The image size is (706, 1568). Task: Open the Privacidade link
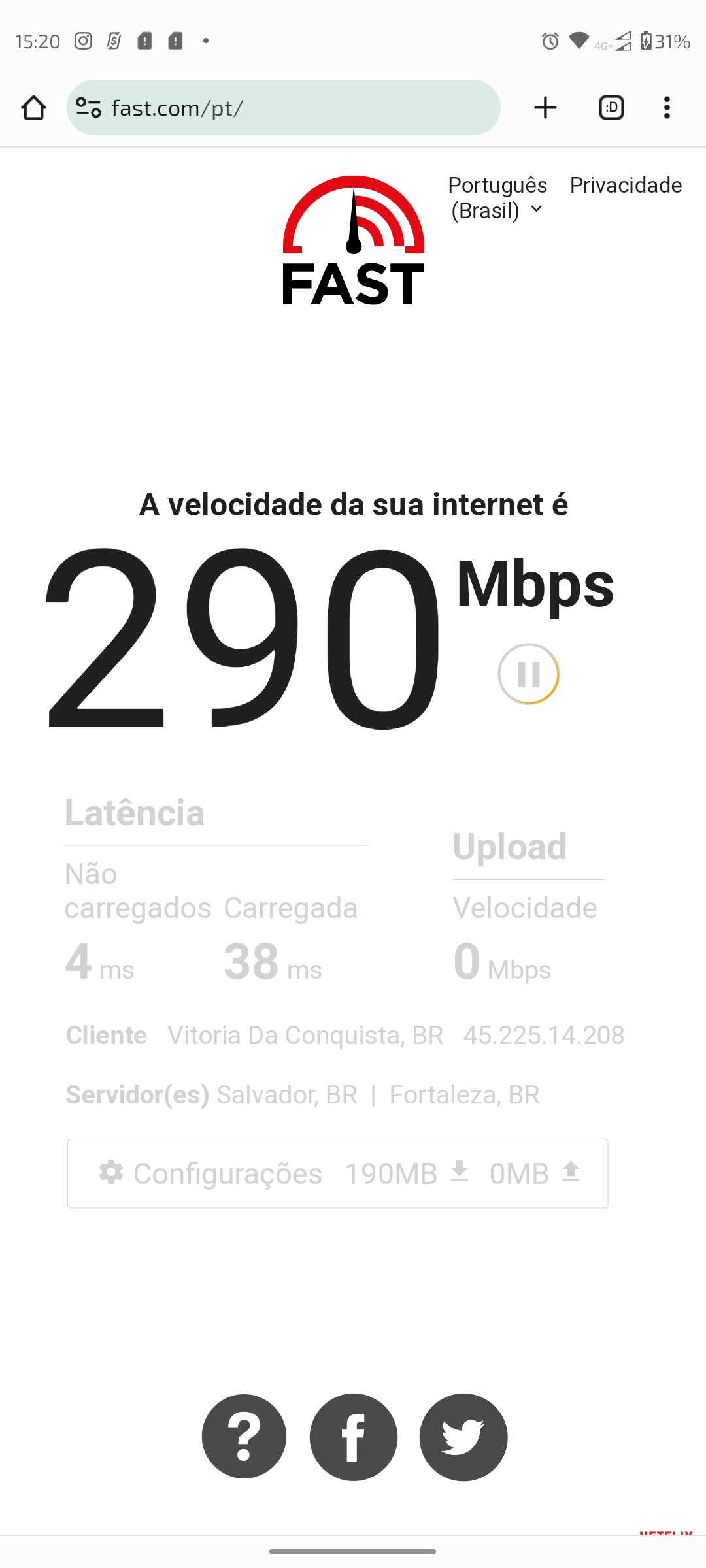pyautogui.click(x=626, y=186)
